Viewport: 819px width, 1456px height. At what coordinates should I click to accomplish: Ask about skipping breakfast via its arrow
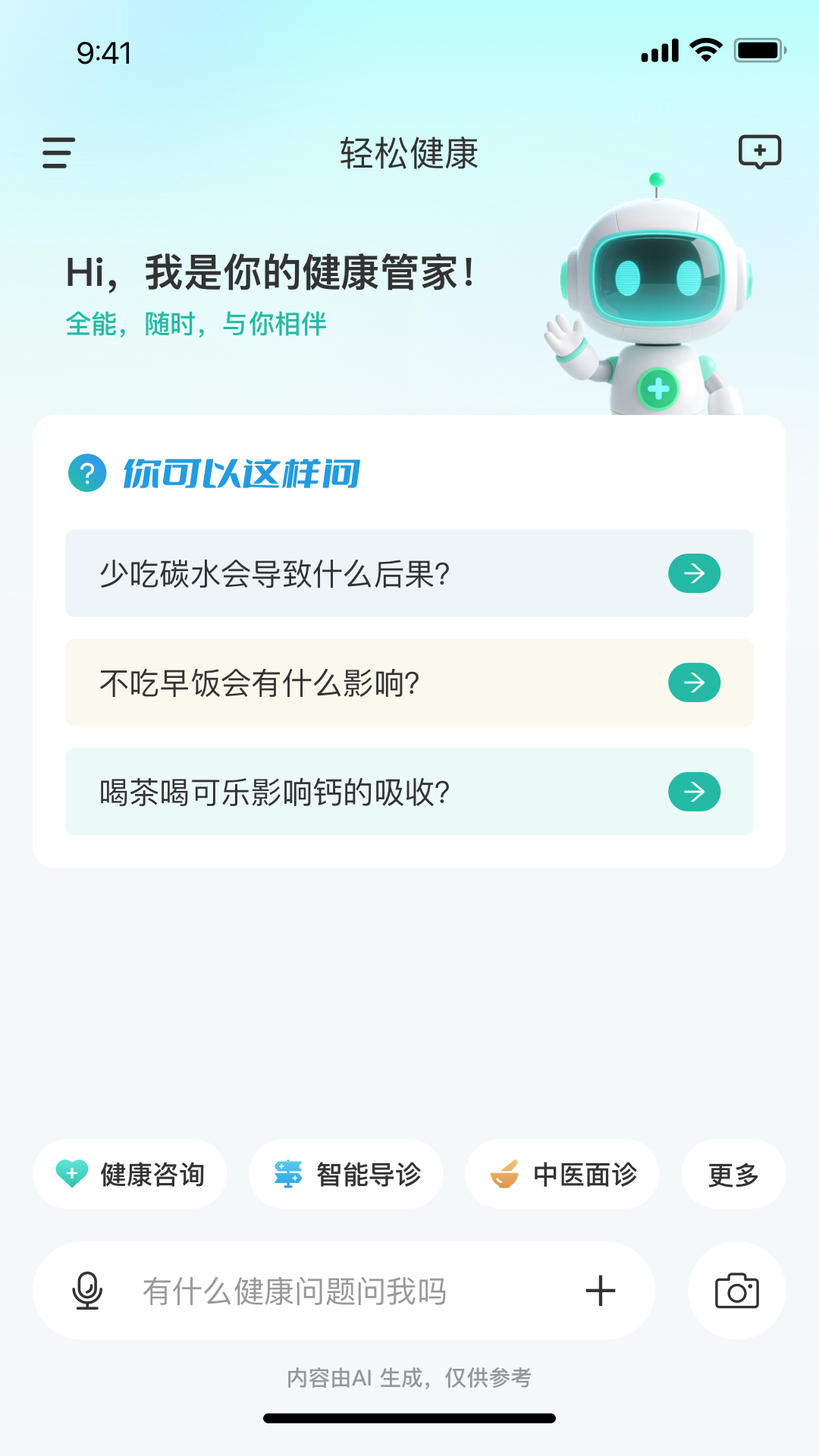tap(693, 682)
